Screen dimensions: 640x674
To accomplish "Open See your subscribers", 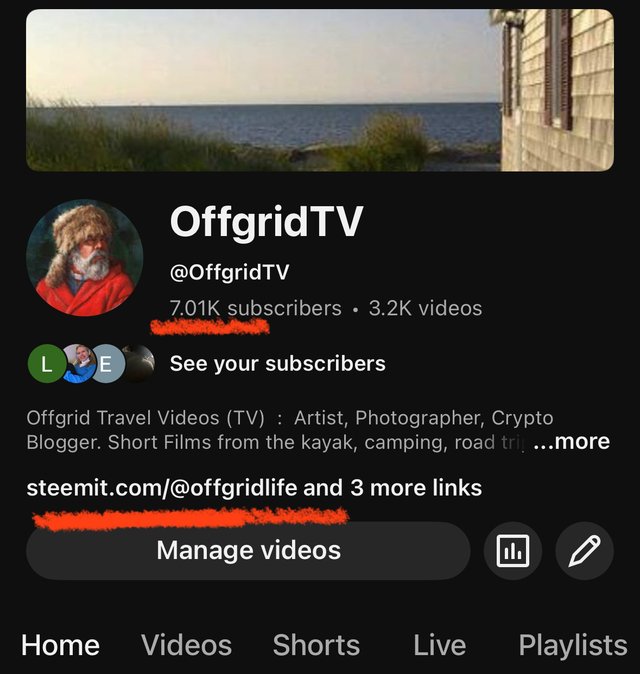I will click(277, 364).
